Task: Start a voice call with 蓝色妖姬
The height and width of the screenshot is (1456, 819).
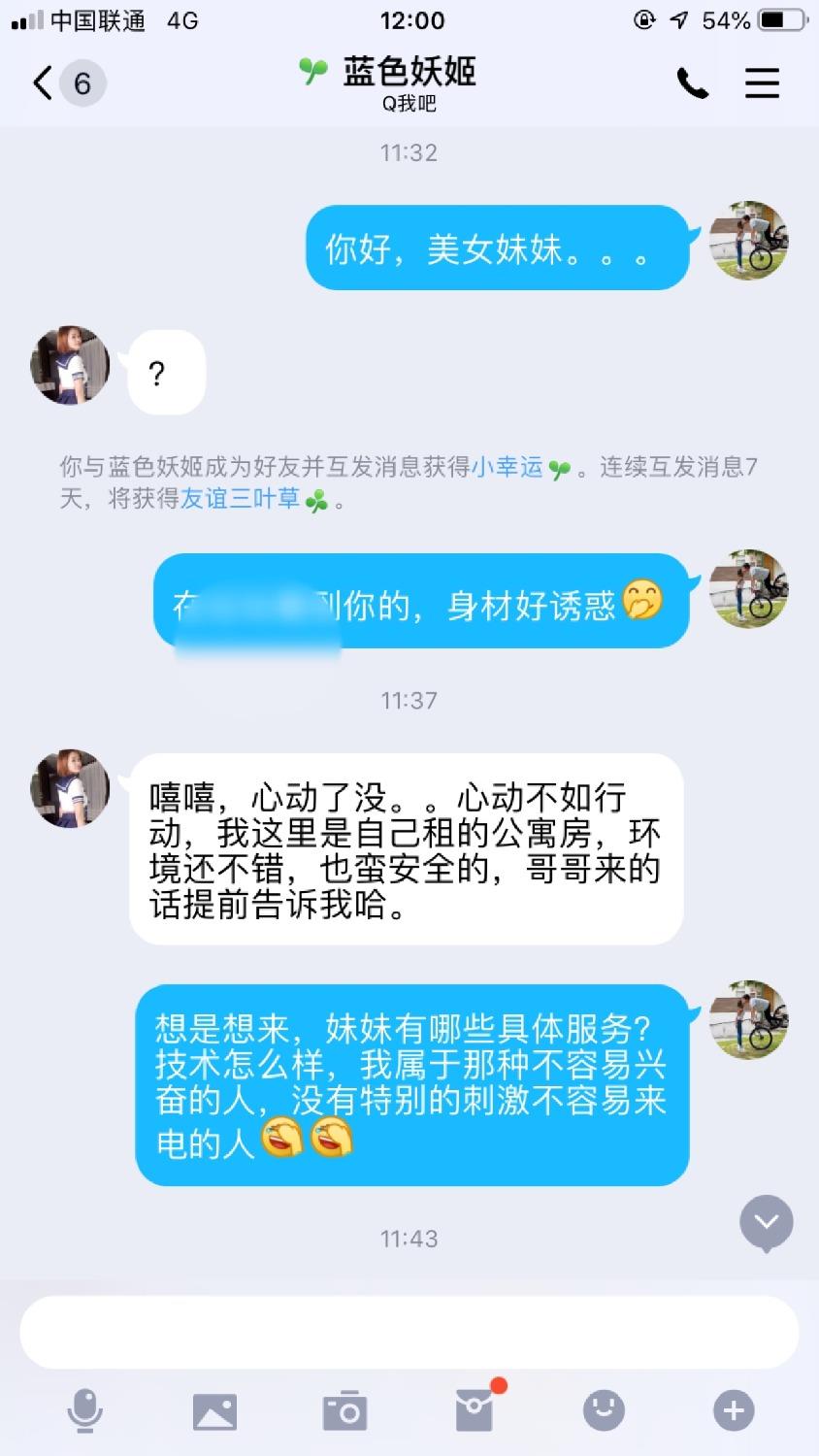Action: [x=692, y=83]
